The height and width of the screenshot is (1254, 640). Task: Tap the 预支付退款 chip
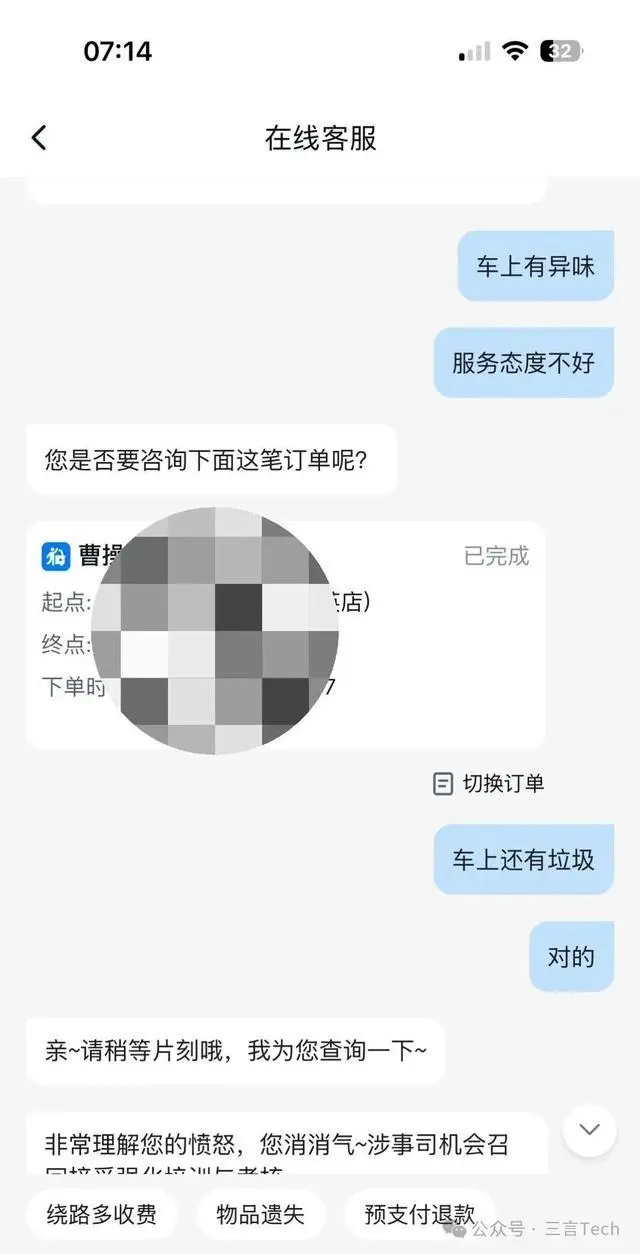click(419, 1215)
